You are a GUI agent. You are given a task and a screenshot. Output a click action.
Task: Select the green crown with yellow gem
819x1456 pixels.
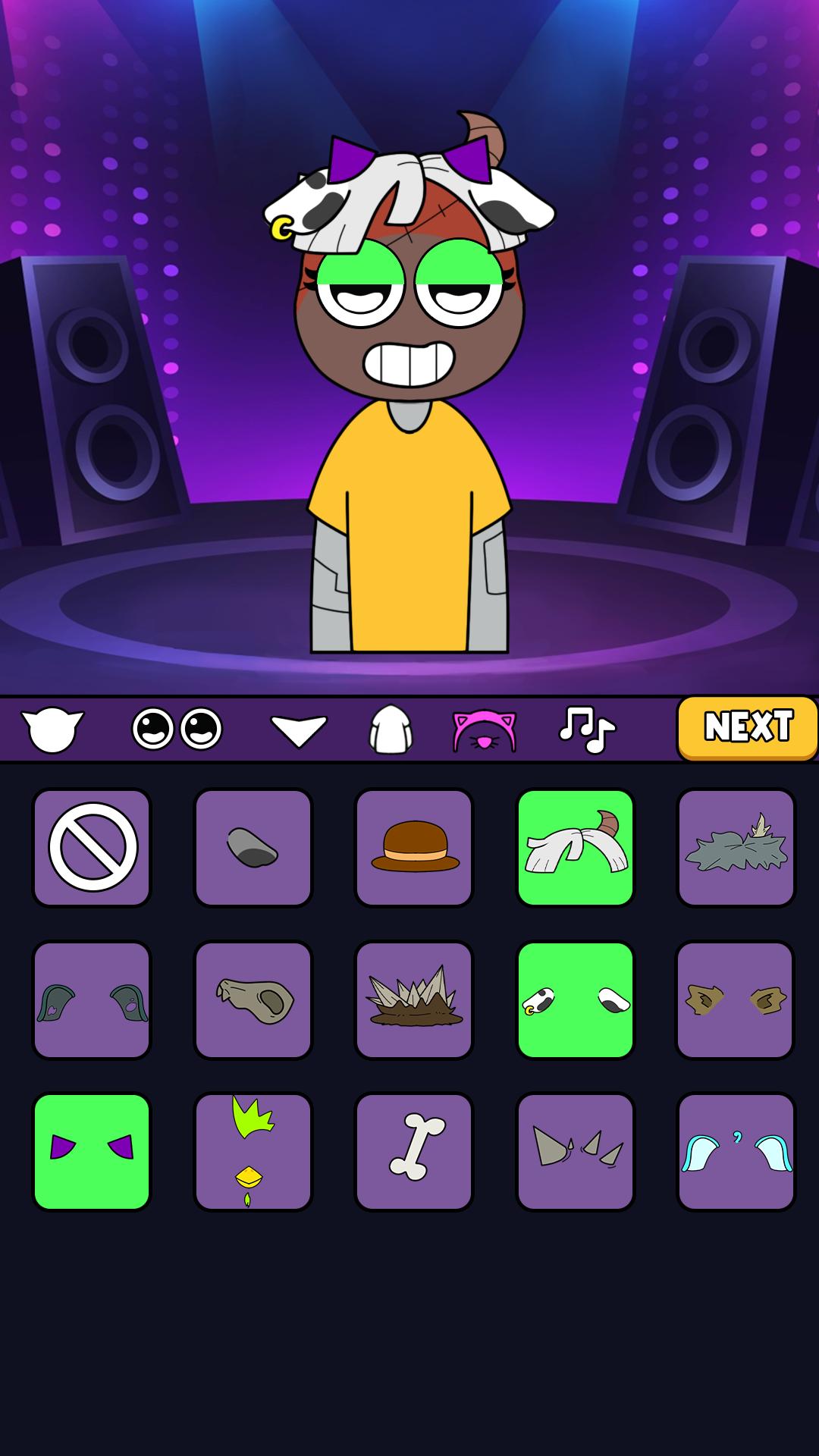click(253, 1151)
